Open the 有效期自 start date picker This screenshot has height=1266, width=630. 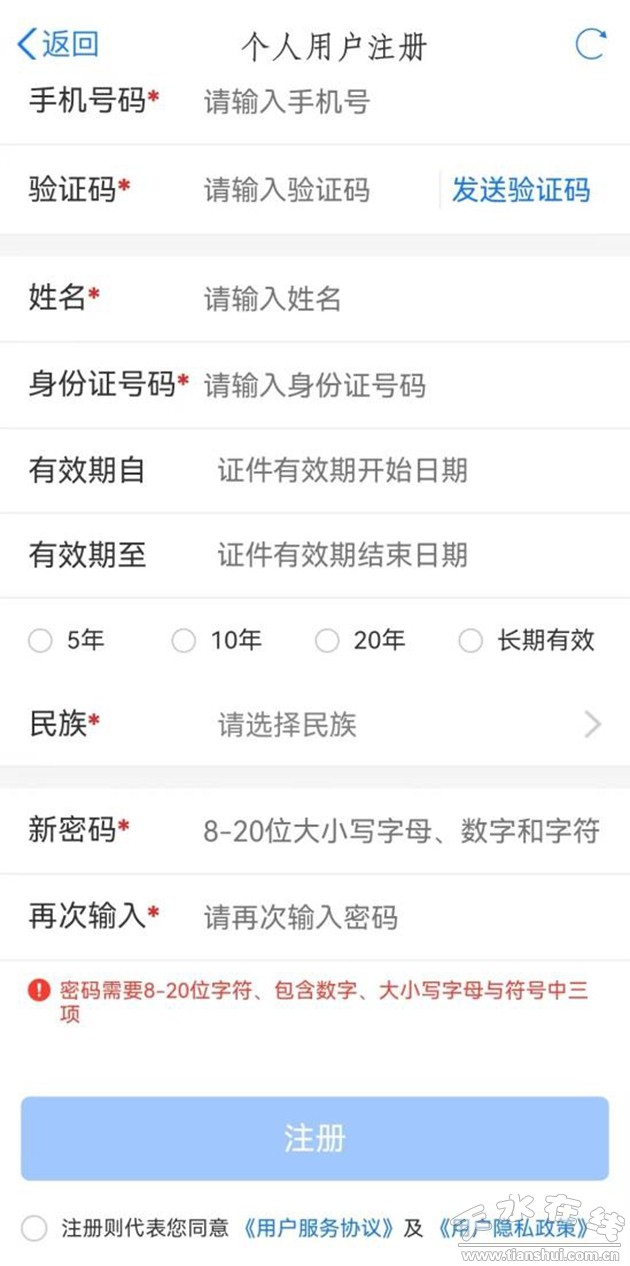(400, 470)
